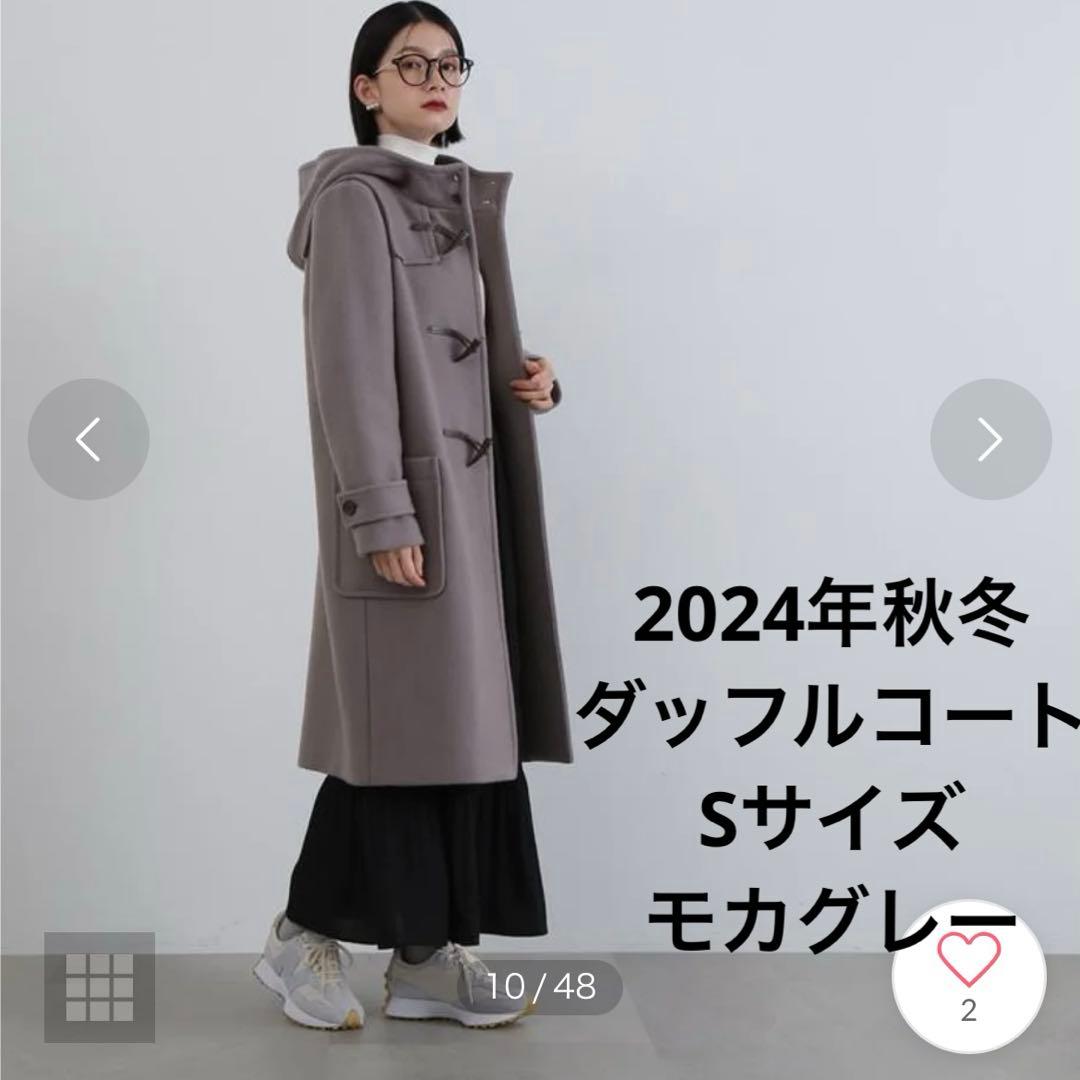Viewport: 1080px width, 1080px height.
Task: Go to the previous product image
Action: click(x=88, y=439)
